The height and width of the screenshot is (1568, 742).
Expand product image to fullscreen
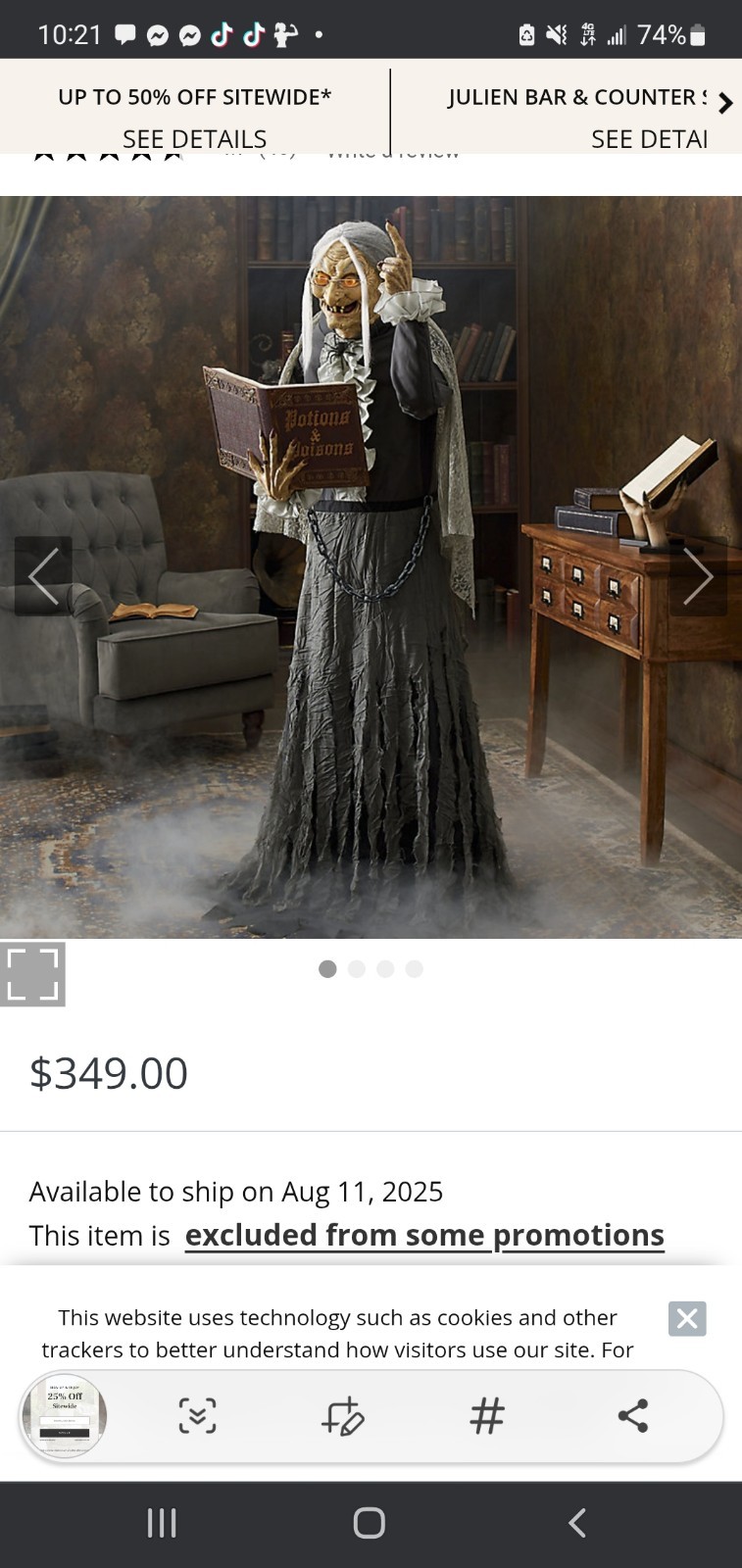coord(32,974)
